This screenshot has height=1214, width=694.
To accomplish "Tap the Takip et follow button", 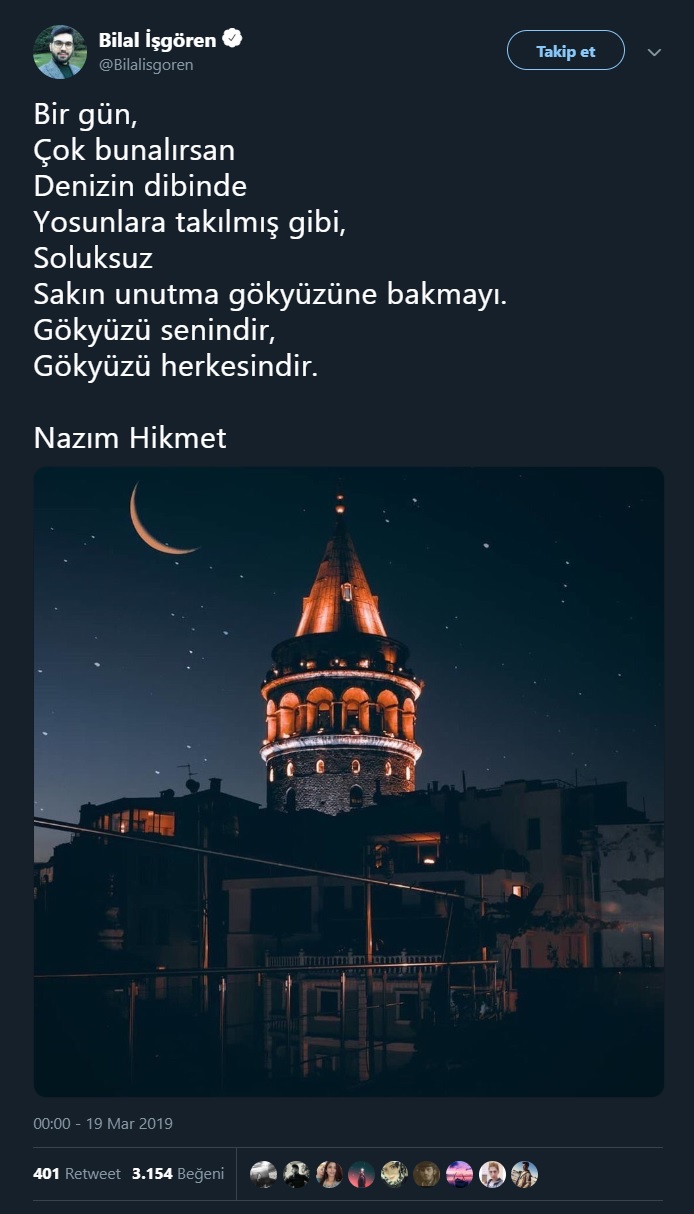I will tap(565, 51).
